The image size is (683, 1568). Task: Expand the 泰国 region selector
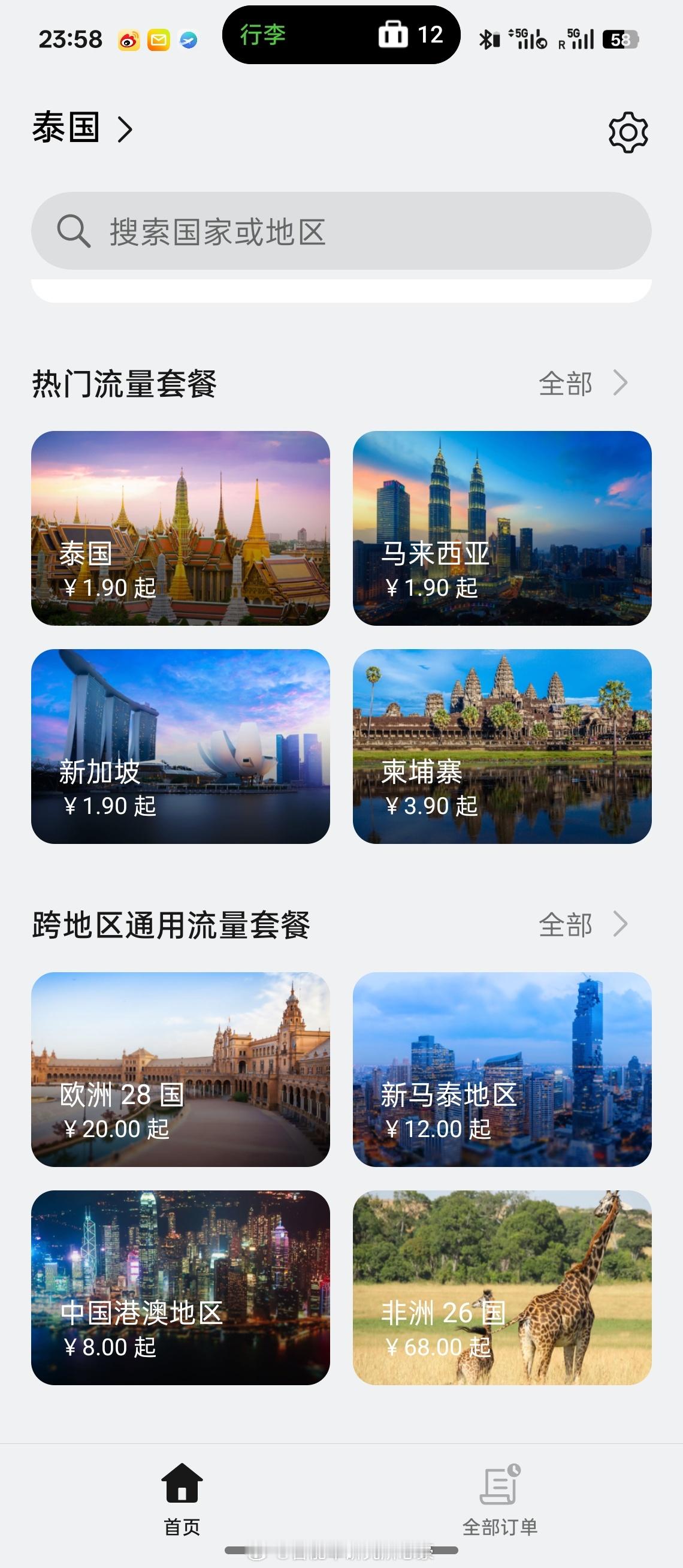pyautogui.click(x=82, y=128)
